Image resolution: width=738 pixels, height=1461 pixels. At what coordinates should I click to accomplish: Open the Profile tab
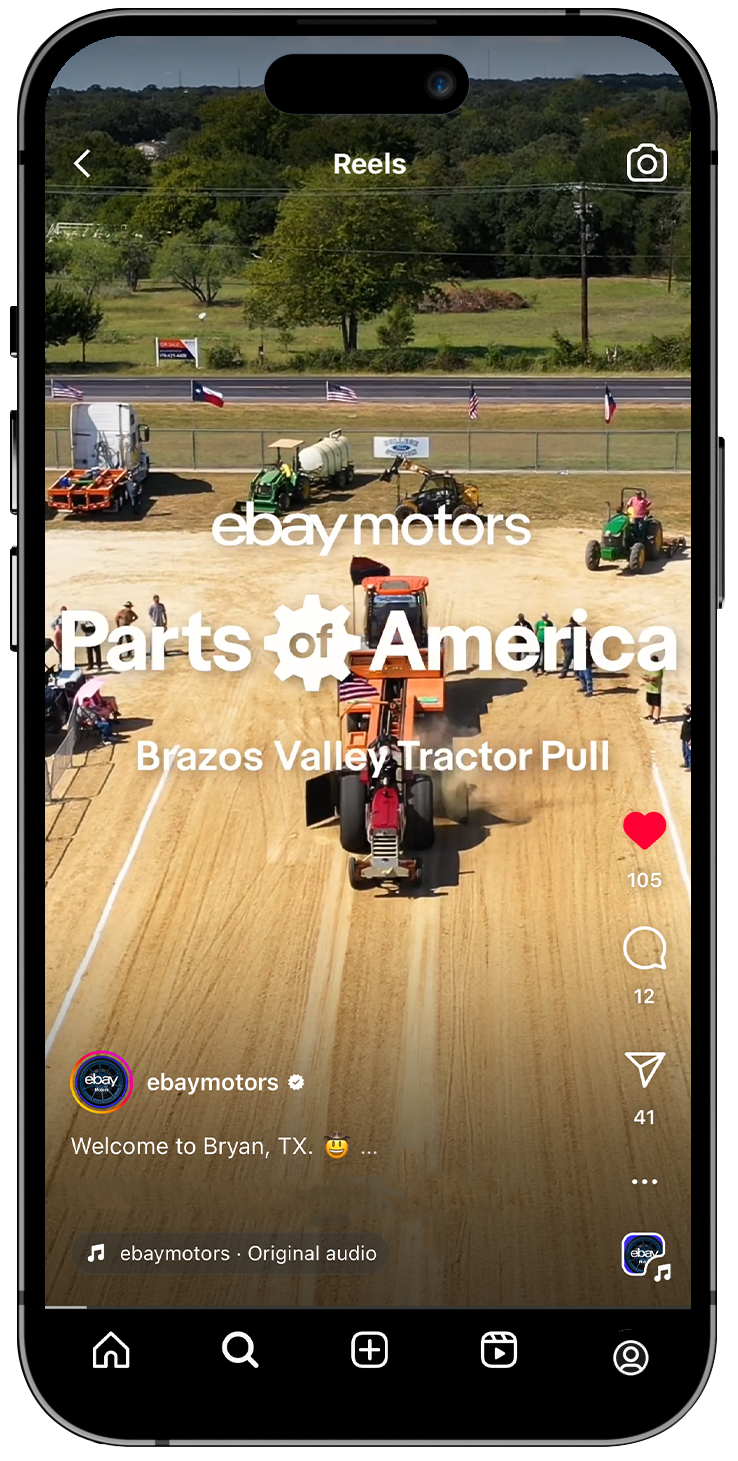click(631, 1357)
